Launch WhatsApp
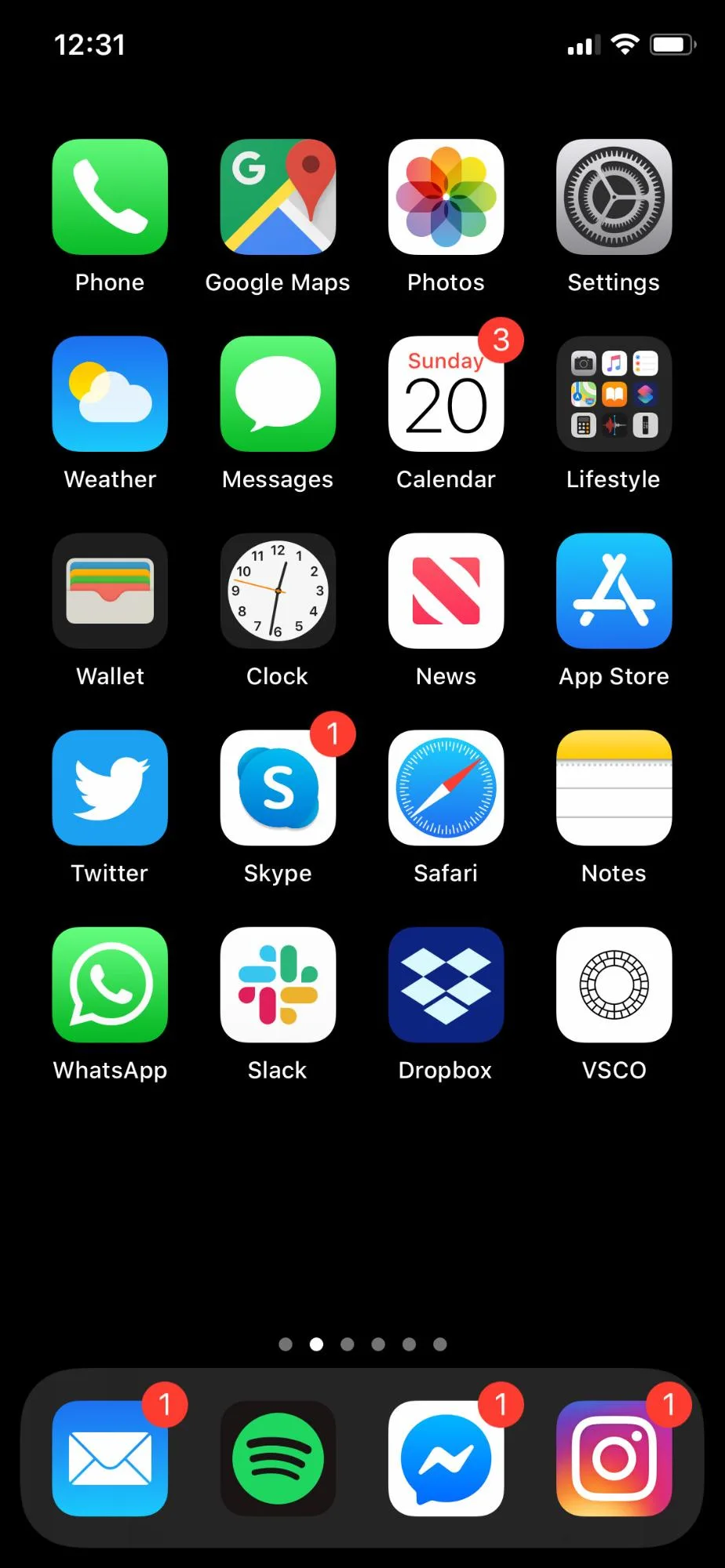725x1568 pixels. coord(110,984)
